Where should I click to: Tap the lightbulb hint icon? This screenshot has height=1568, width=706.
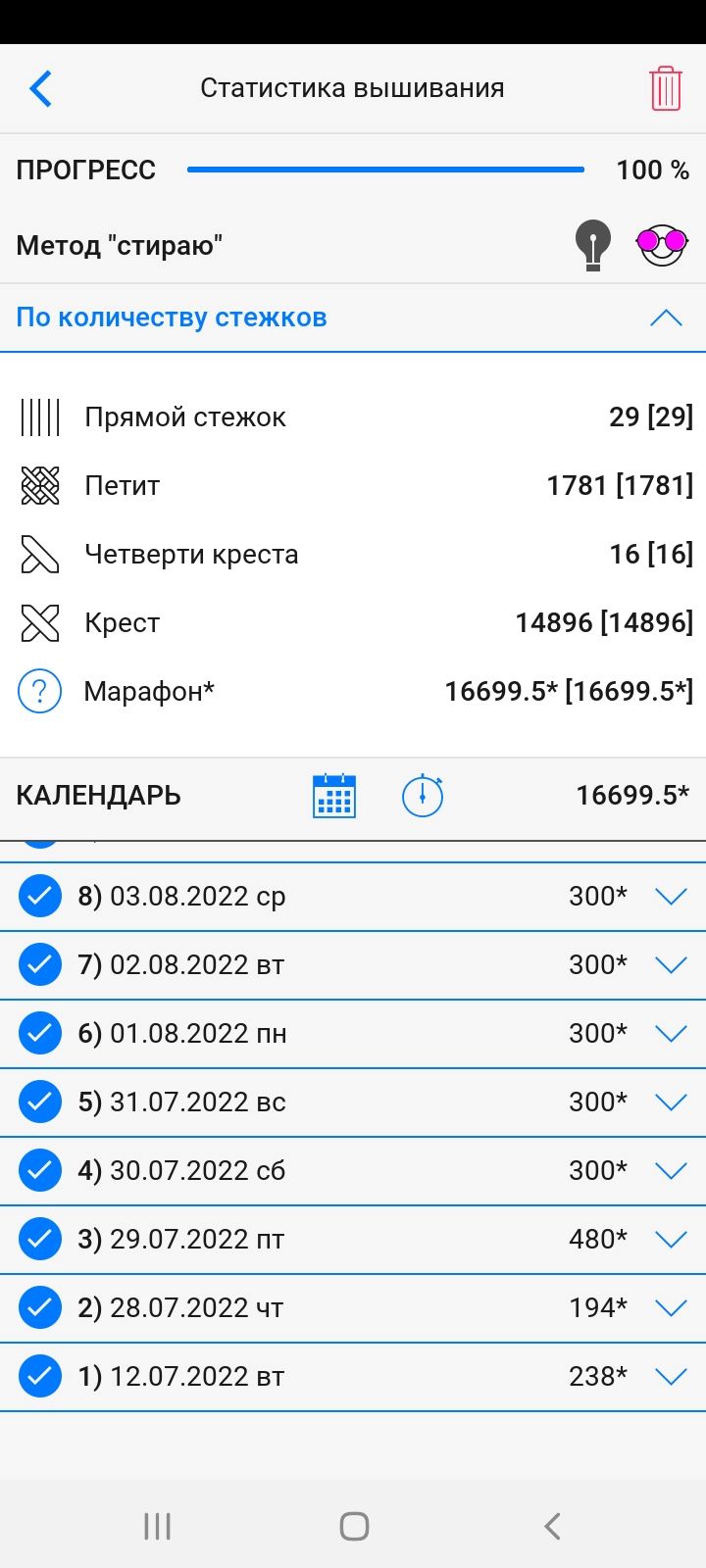(592, 244)
